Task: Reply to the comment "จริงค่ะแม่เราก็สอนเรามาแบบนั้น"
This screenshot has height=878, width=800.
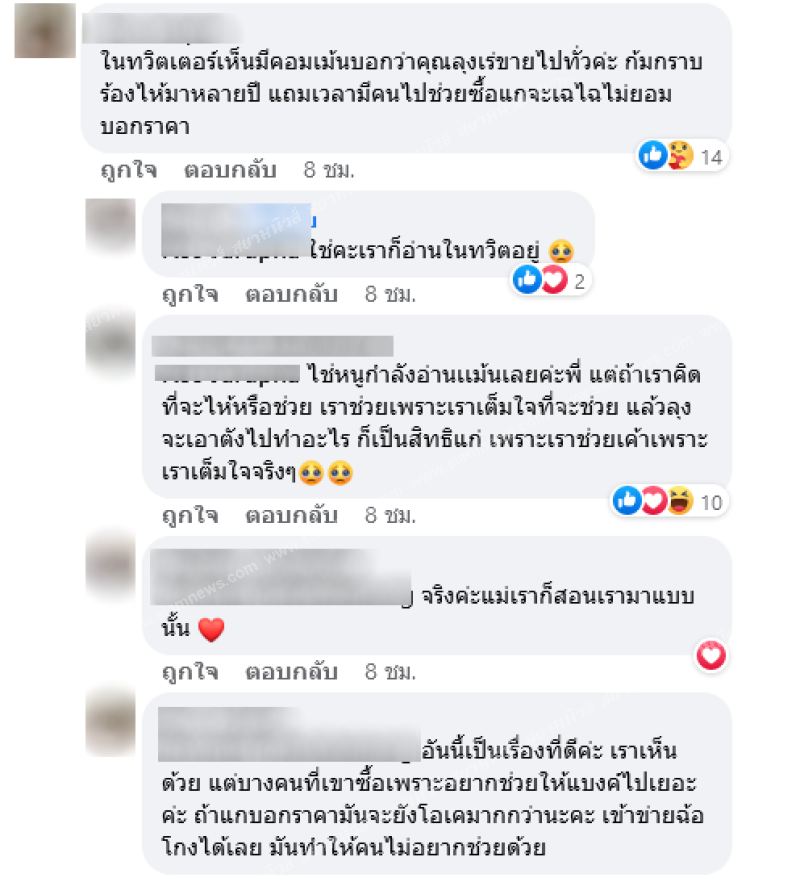Action: click(x=291, y=671)
